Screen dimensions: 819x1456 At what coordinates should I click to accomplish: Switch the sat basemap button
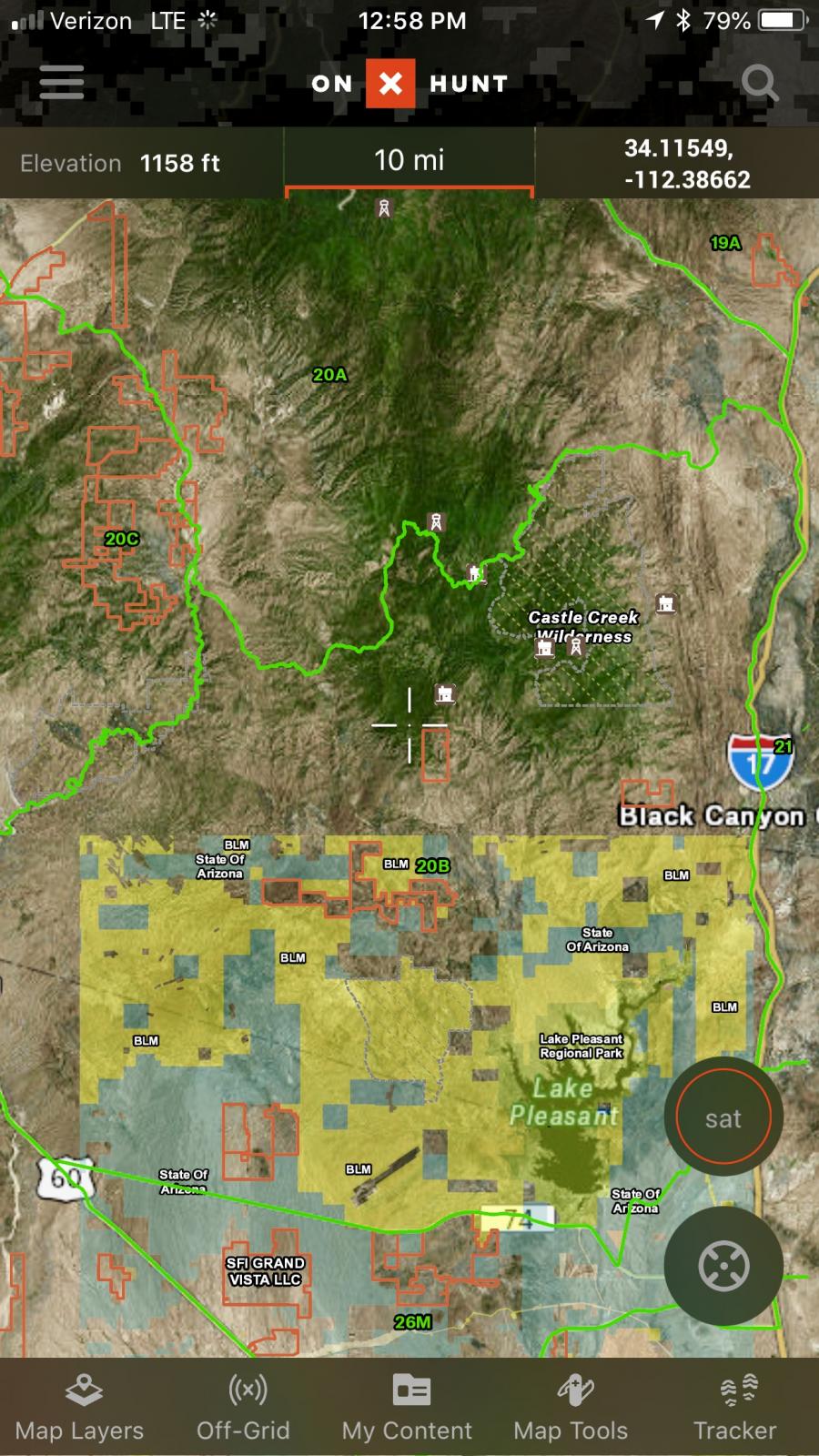723,1117
